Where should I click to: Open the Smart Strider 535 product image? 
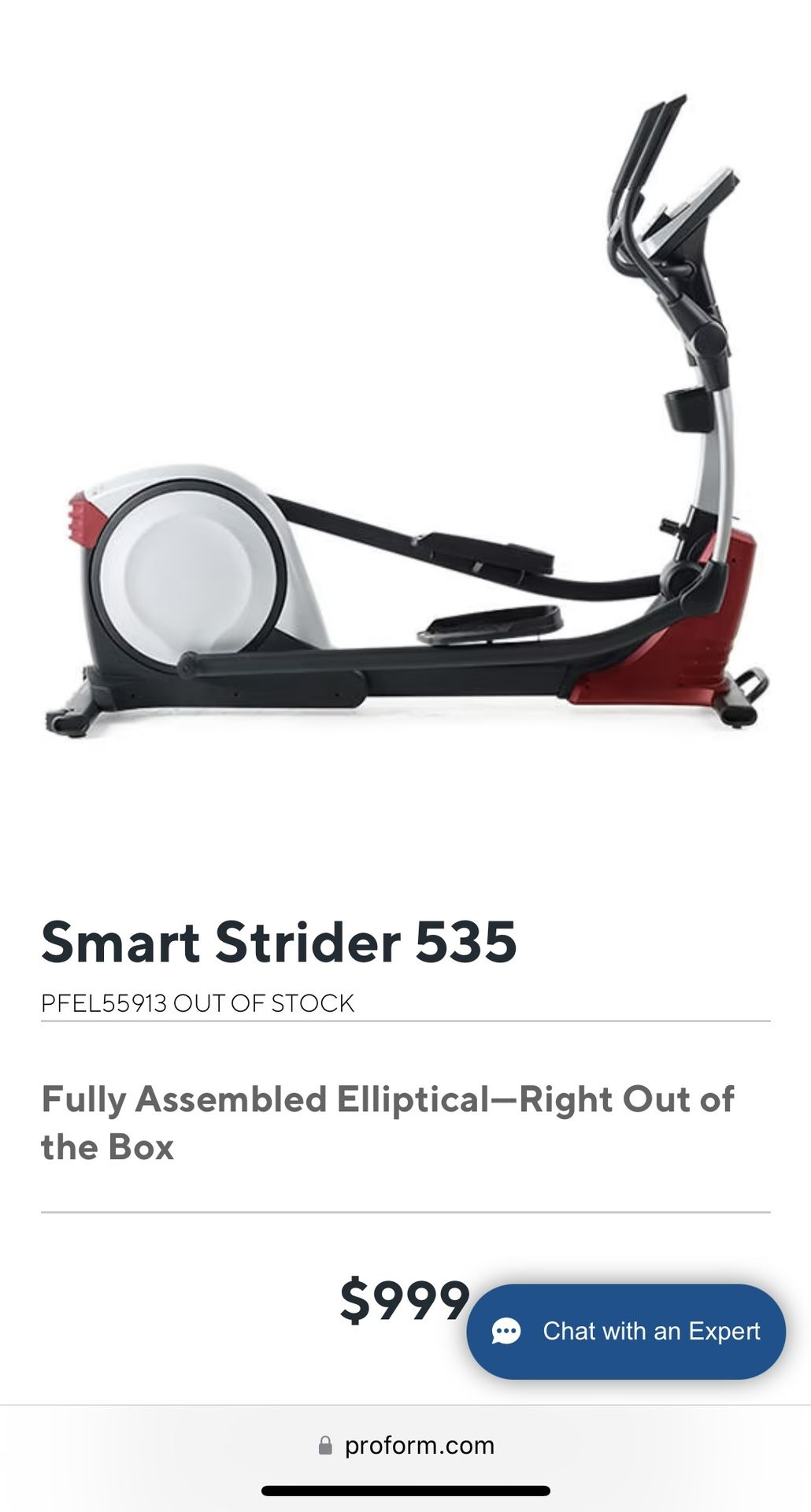coord(405,417)
